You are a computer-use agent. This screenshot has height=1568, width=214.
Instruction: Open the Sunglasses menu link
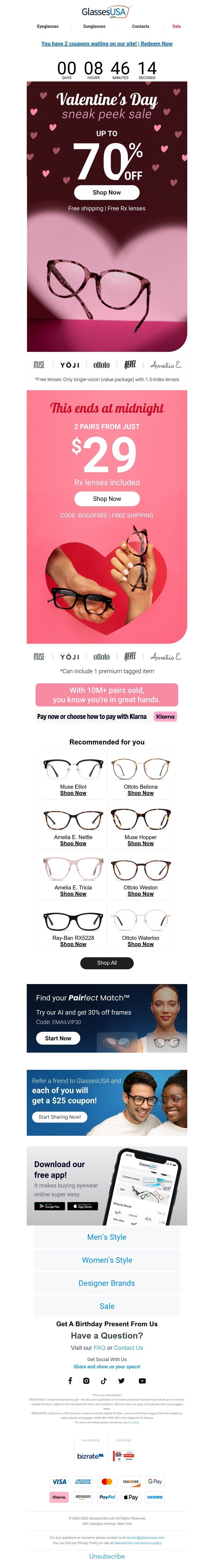94,26
